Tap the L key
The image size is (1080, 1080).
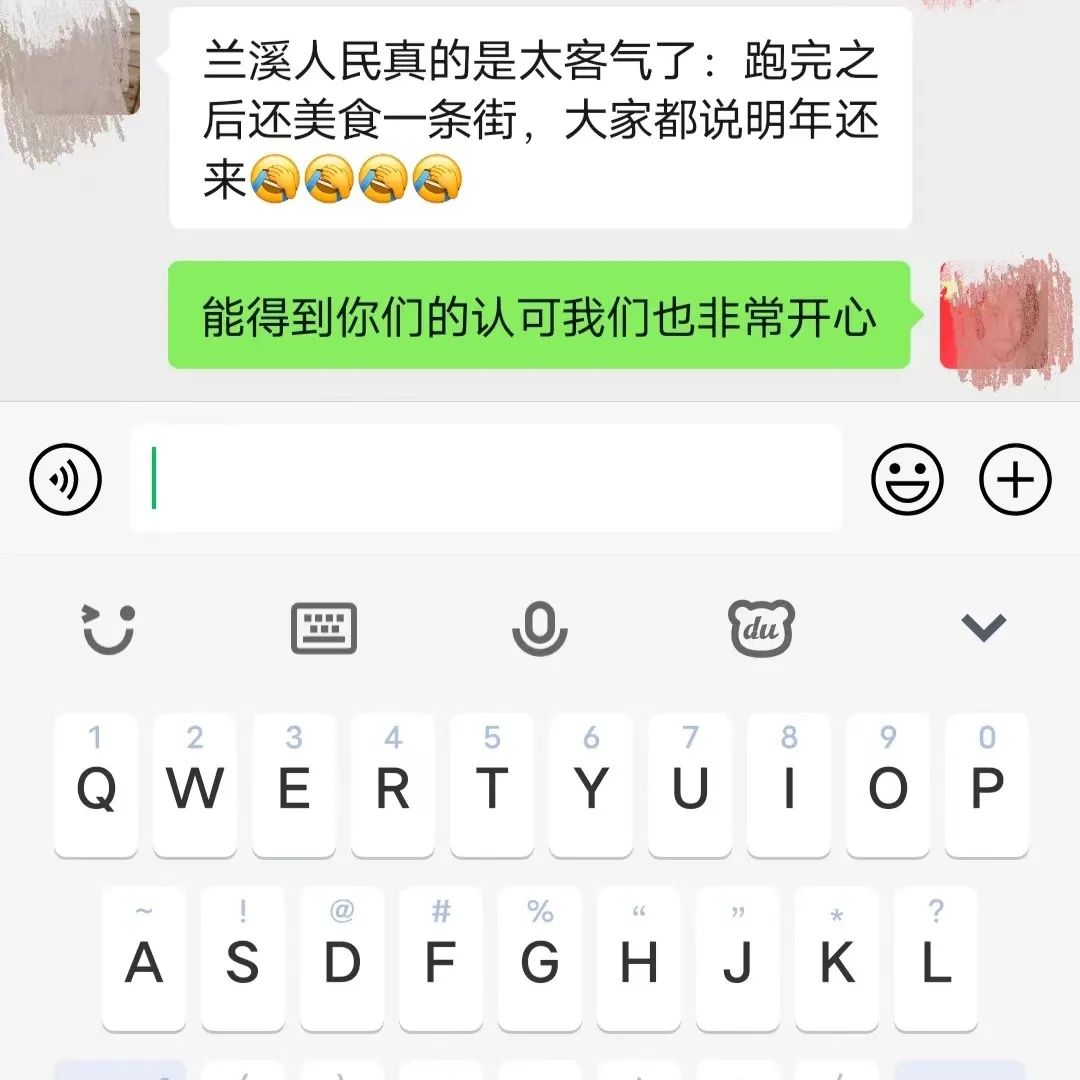point(935,960)
